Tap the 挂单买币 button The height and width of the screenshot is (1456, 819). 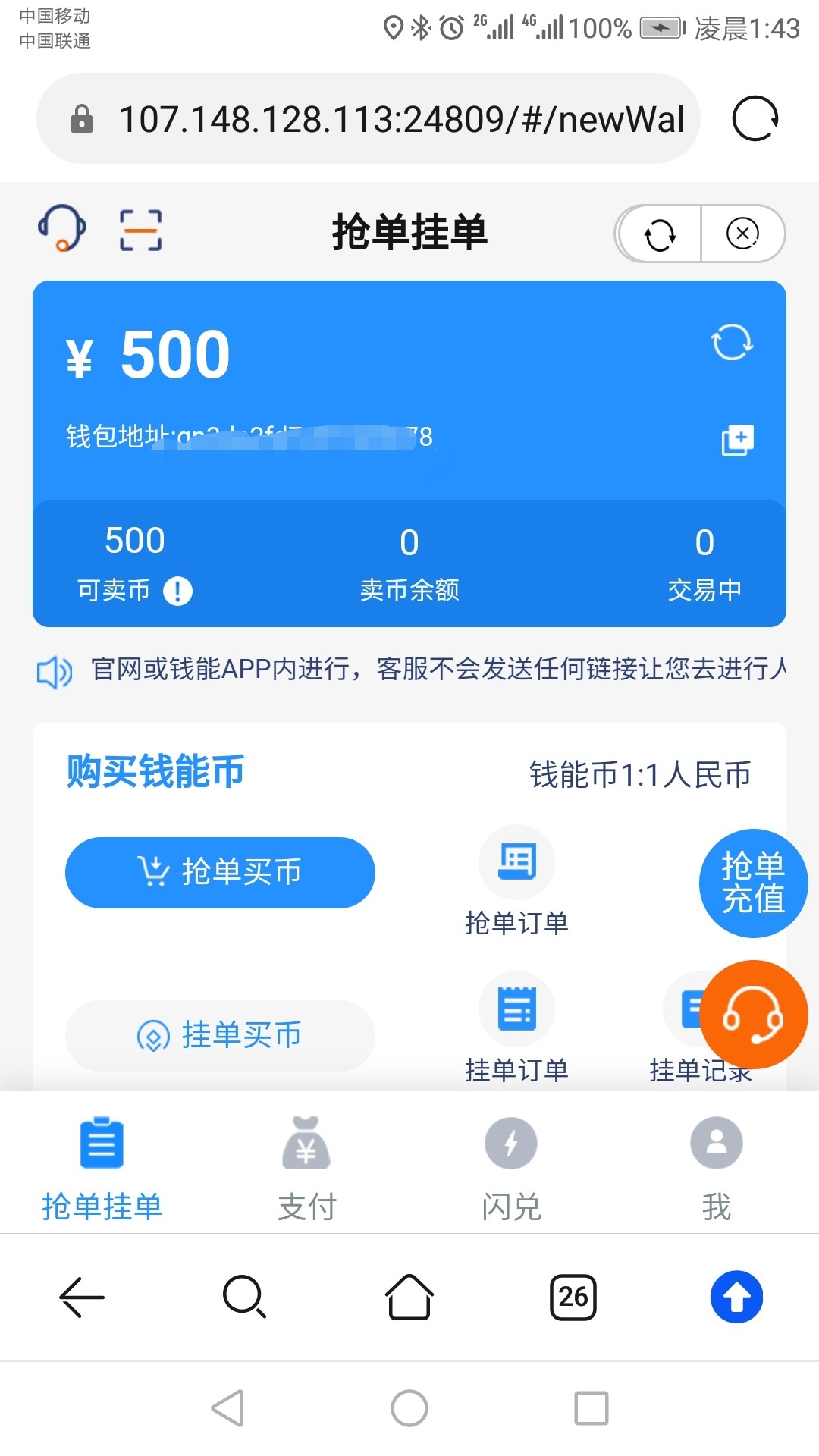(220, 1035)
